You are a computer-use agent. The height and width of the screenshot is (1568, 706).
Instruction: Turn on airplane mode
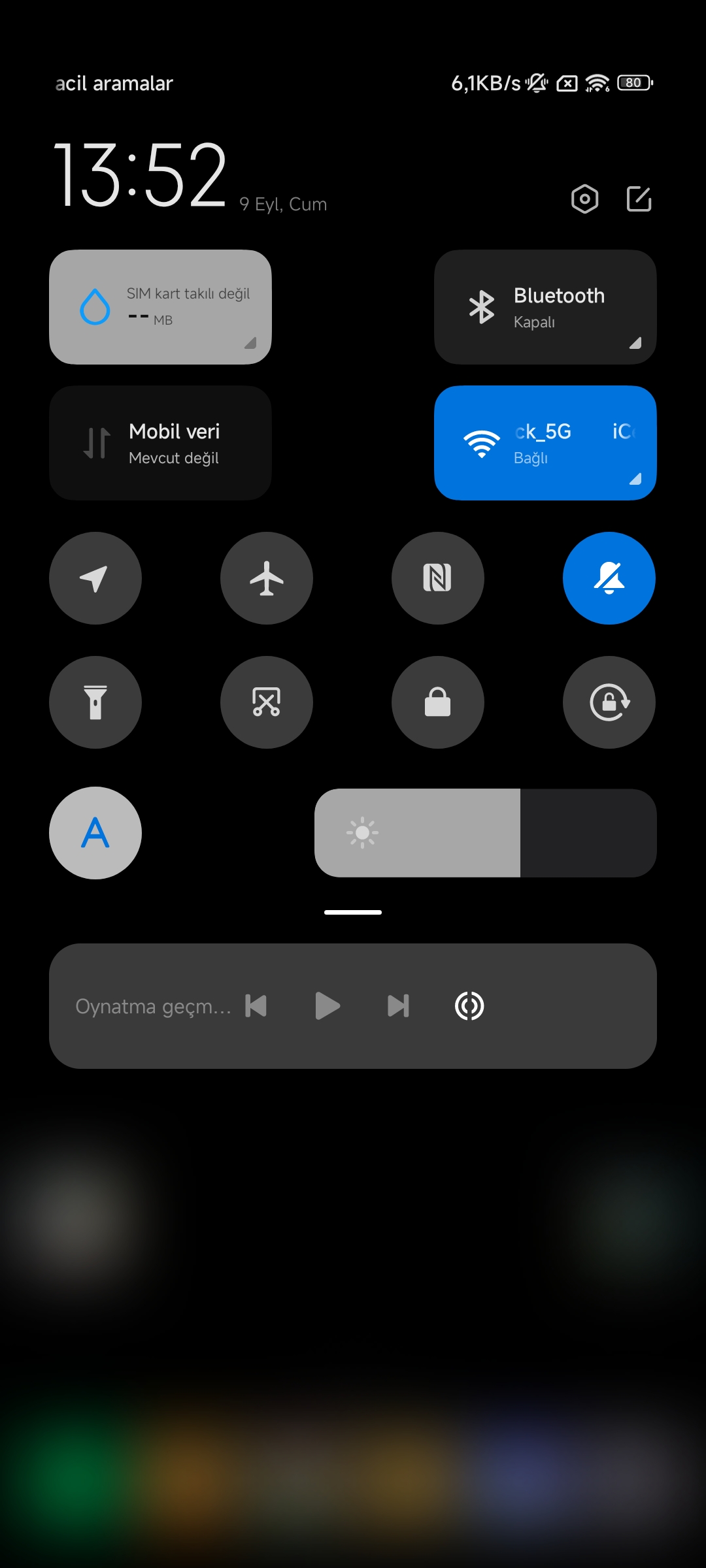click(x=267, y=578)
